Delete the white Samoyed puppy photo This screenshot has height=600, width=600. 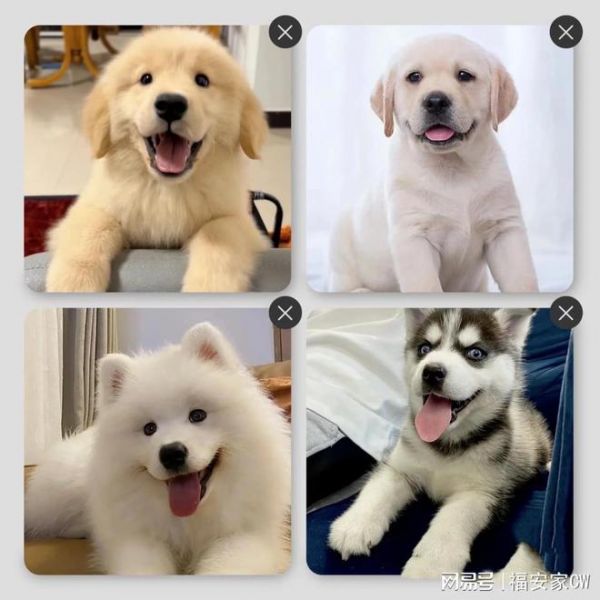coord(285,313)
